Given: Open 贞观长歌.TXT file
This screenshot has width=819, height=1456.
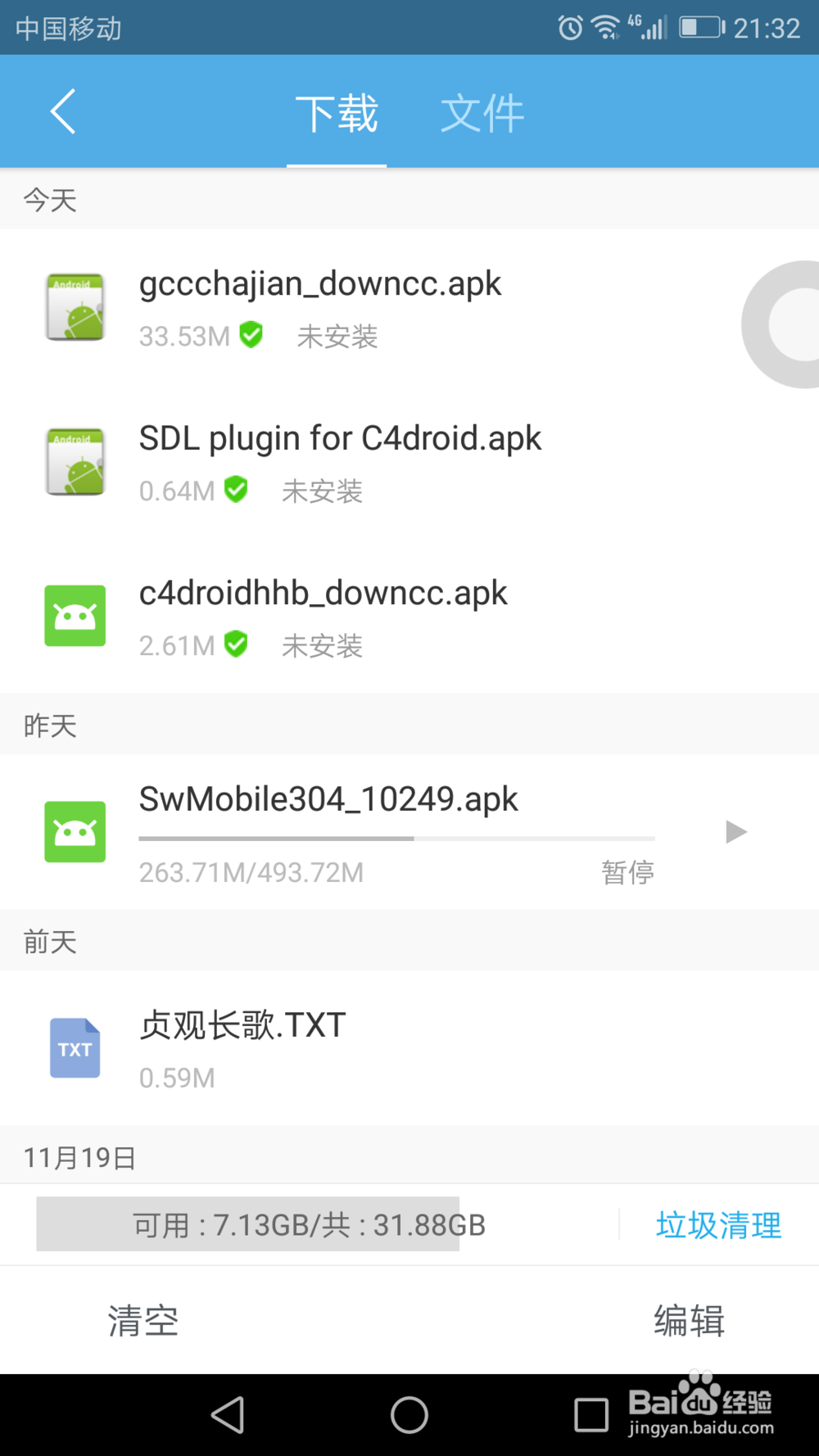Looking at the screenshot, I should coord(242,1048).
